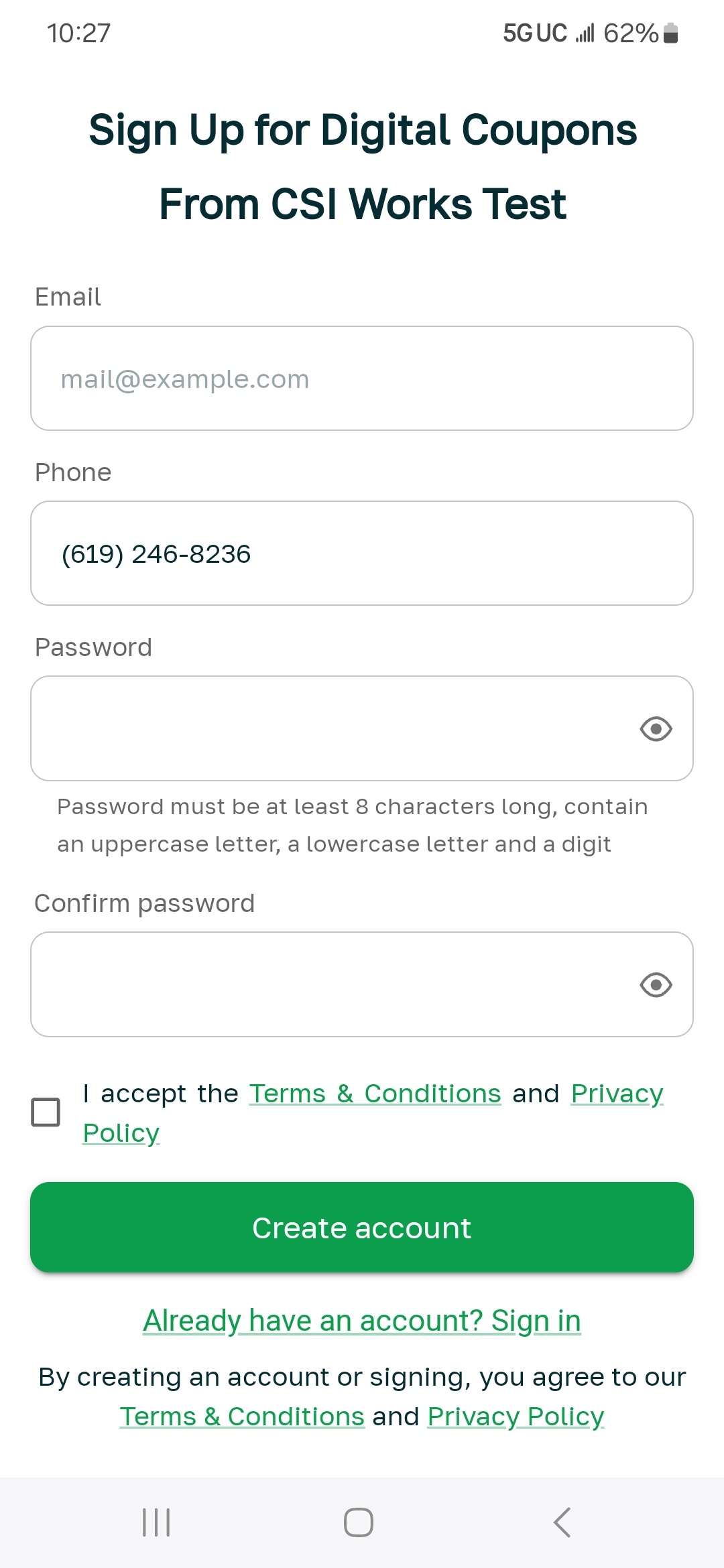This screenshot has width=724, height=1568.
Task: Show password in the Password field
Action: click(656, 729)
